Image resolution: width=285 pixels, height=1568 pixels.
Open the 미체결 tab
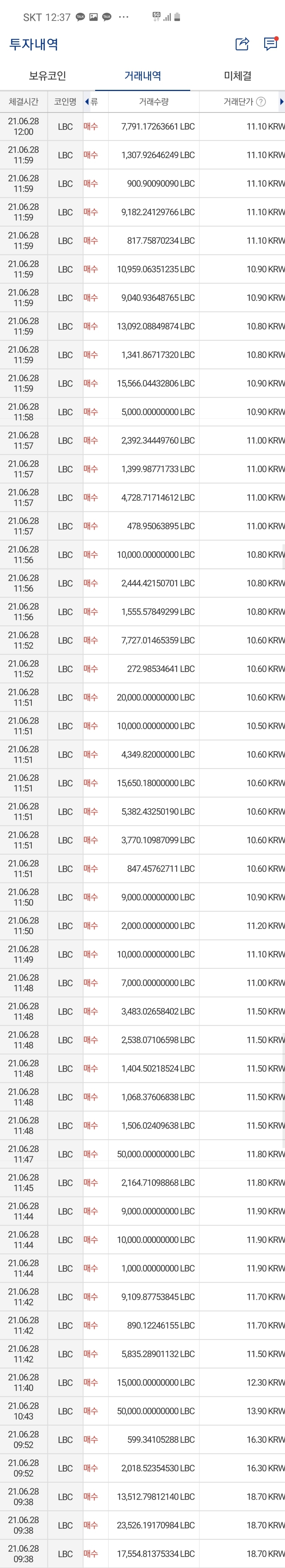pos(237,76)
